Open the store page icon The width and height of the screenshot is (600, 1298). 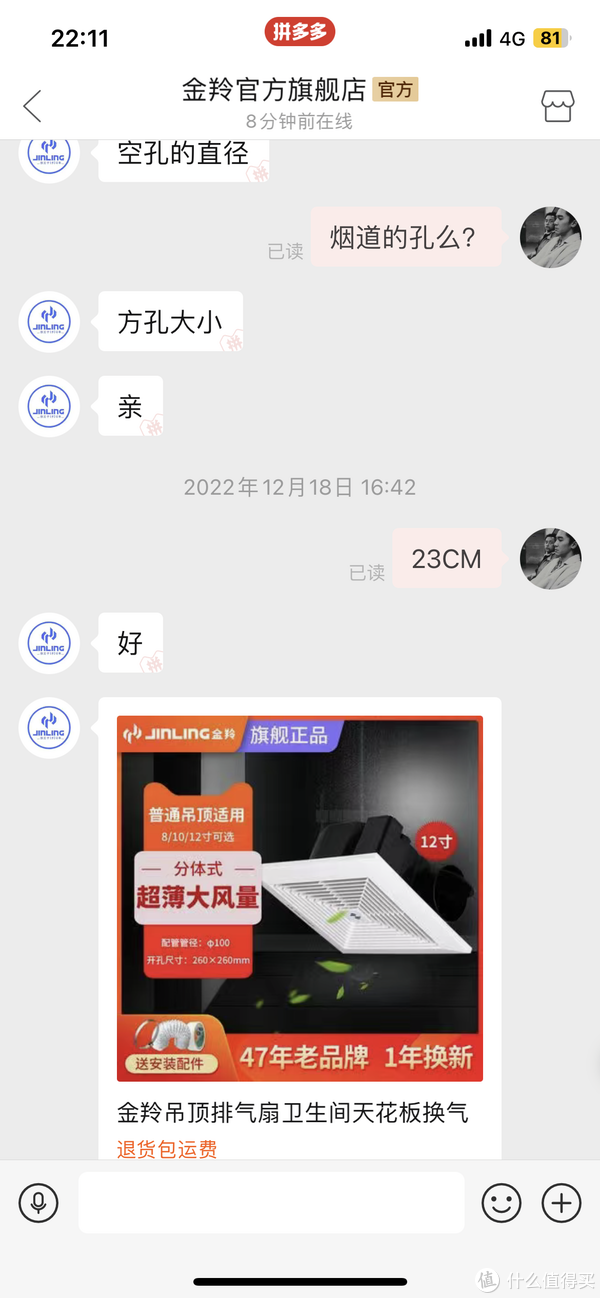(557, 106)
